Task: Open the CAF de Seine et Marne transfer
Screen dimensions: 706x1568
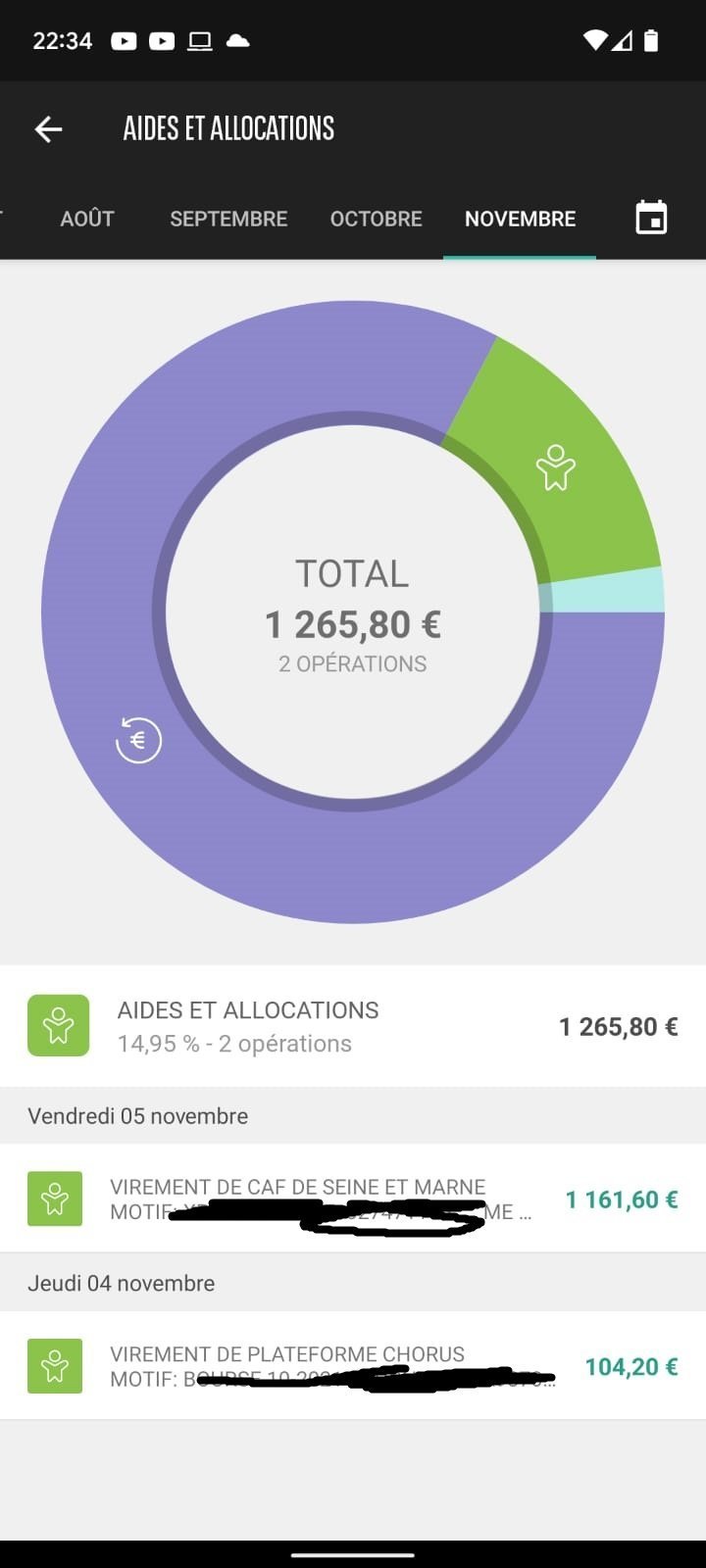Action: point(353,1198)
